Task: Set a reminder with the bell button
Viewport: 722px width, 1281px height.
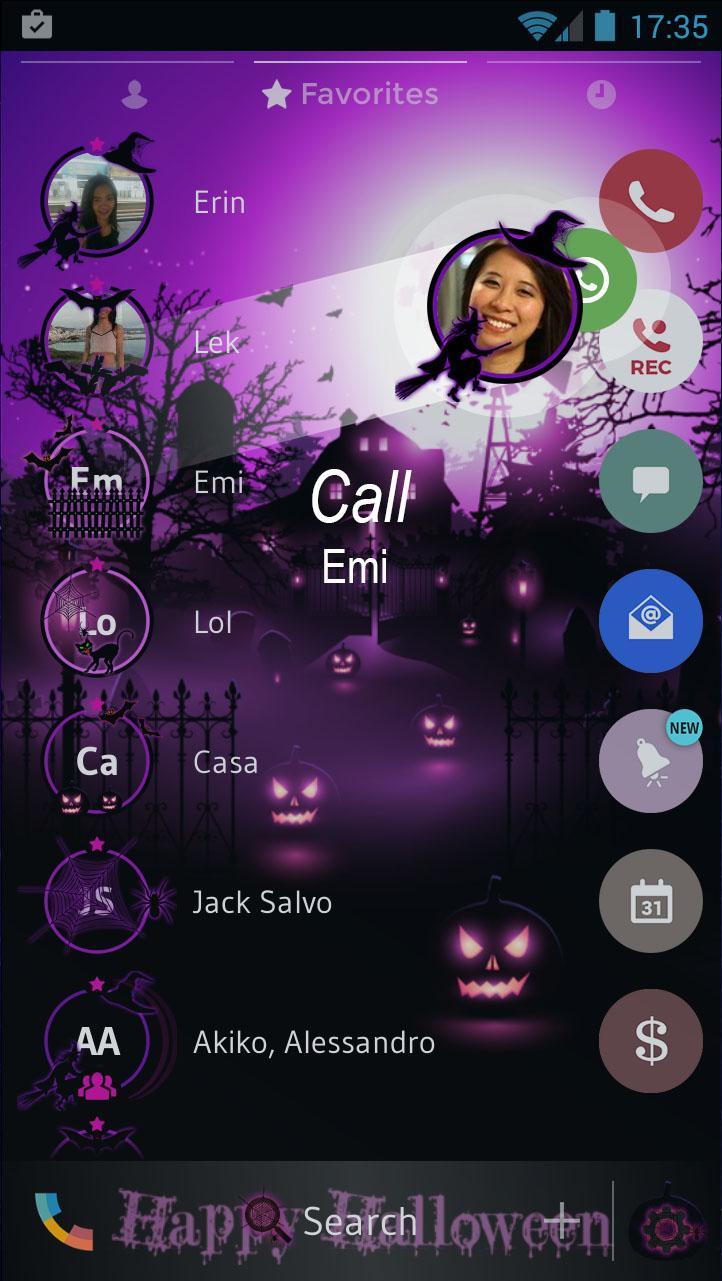Action: click(x=651, y=762)
